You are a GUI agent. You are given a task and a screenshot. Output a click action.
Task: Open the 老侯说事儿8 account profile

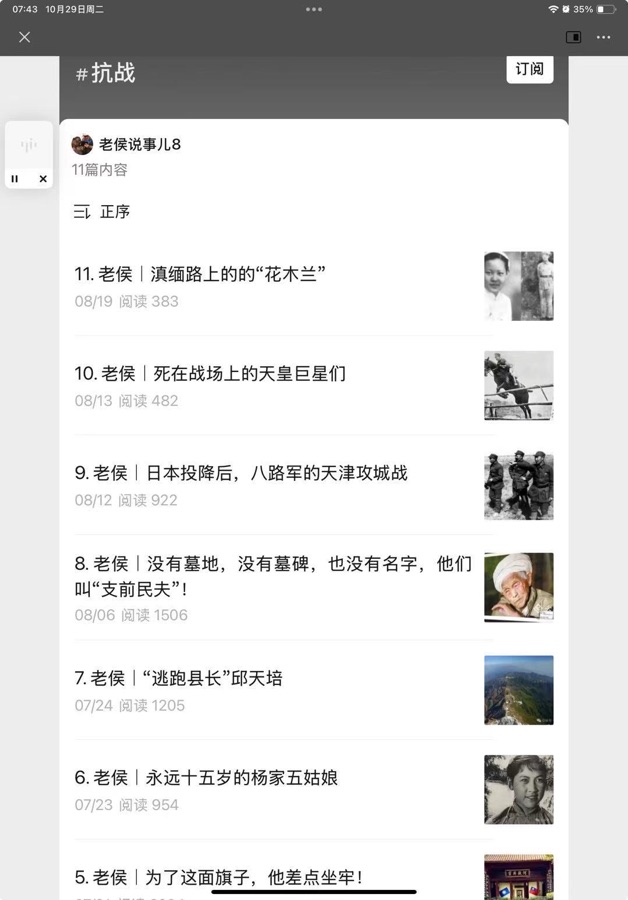click(x=139, y=145)
